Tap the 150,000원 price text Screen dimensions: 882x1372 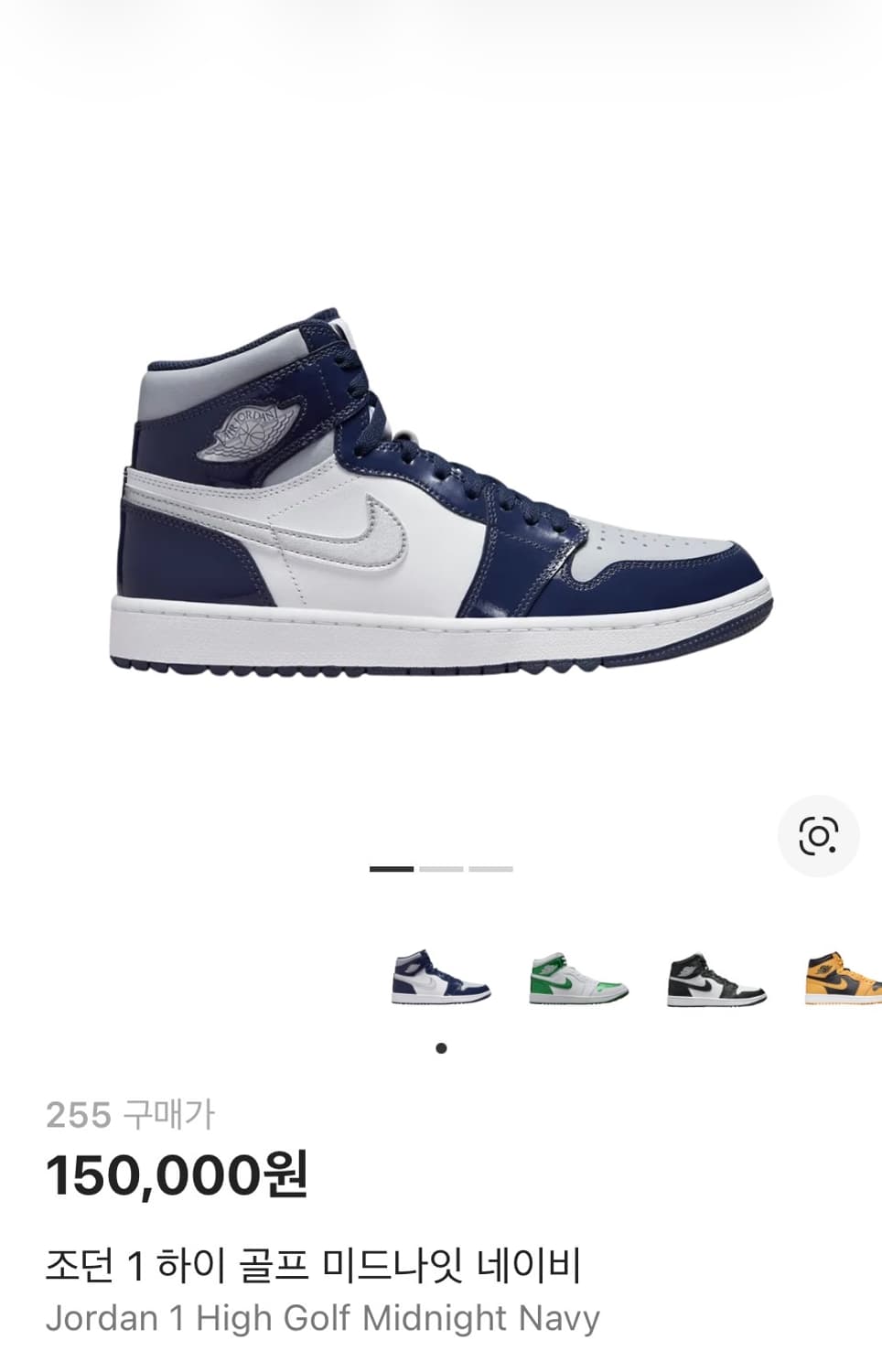pos(178,1176)
